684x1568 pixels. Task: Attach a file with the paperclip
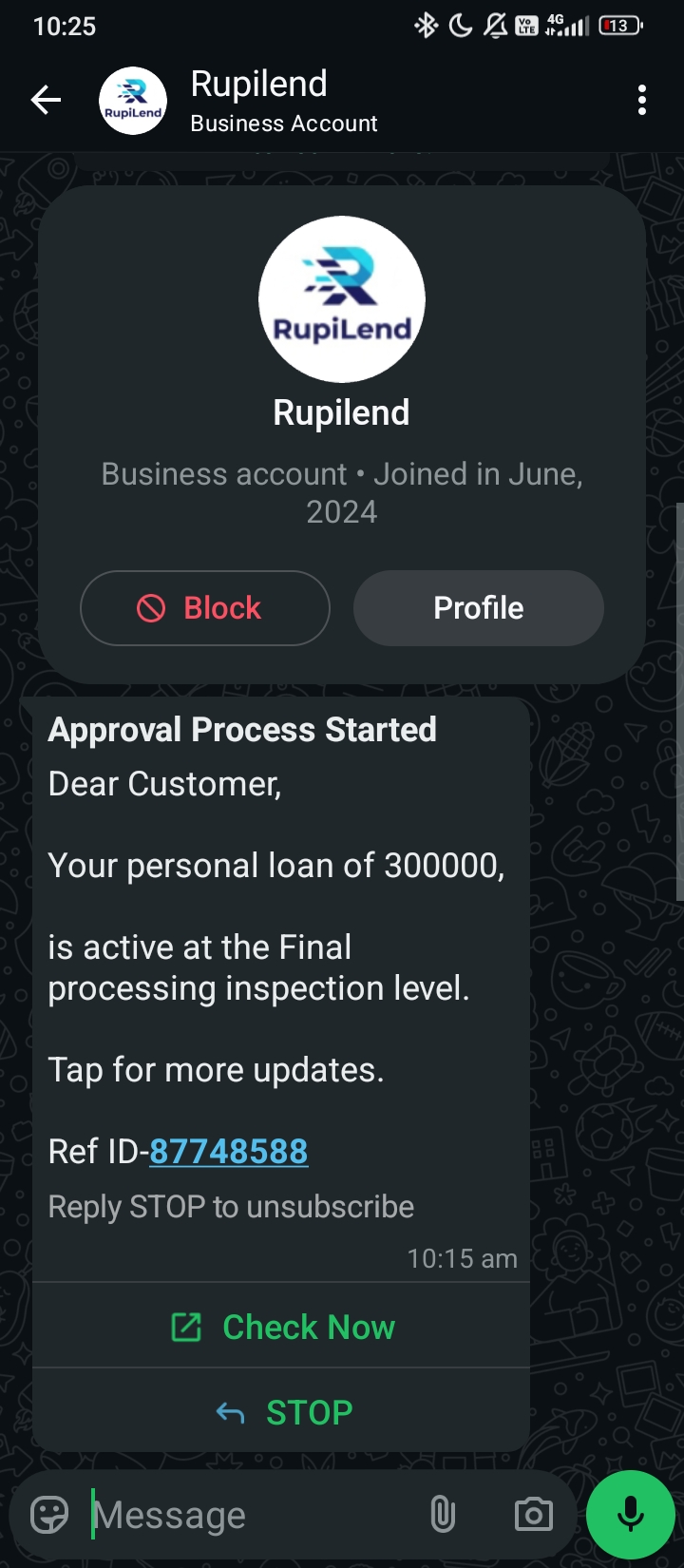442,1514
